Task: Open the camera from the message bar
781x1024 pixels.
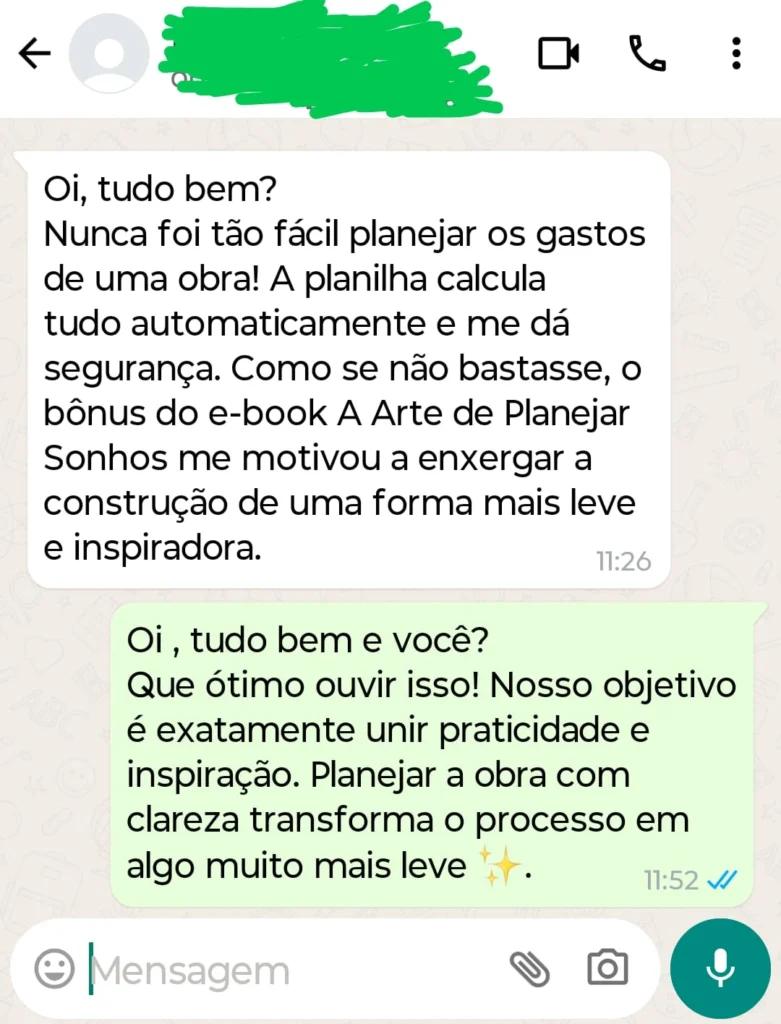Action: 607,968
